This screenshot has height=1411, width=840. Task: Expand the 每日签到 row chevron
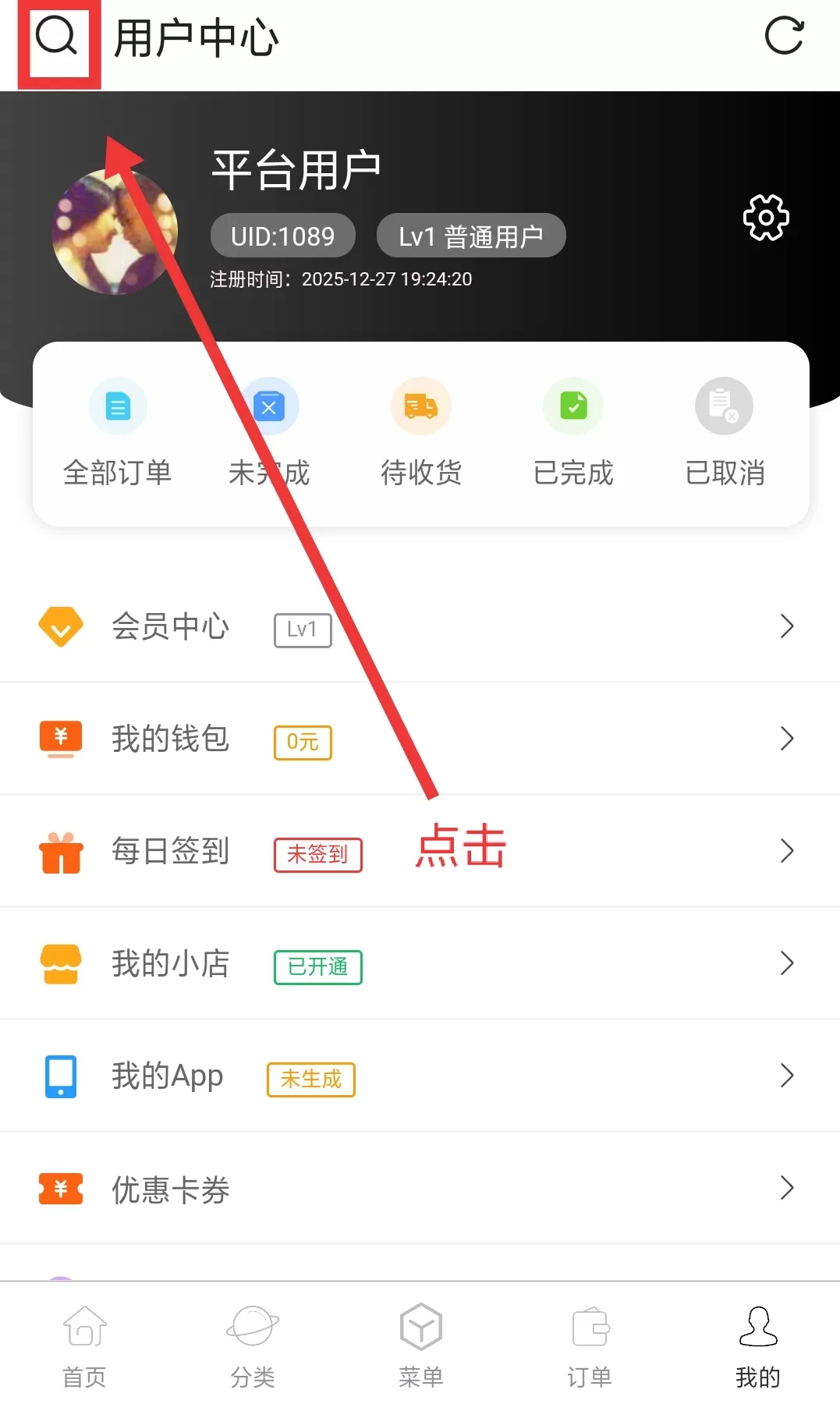coord(786,851)
